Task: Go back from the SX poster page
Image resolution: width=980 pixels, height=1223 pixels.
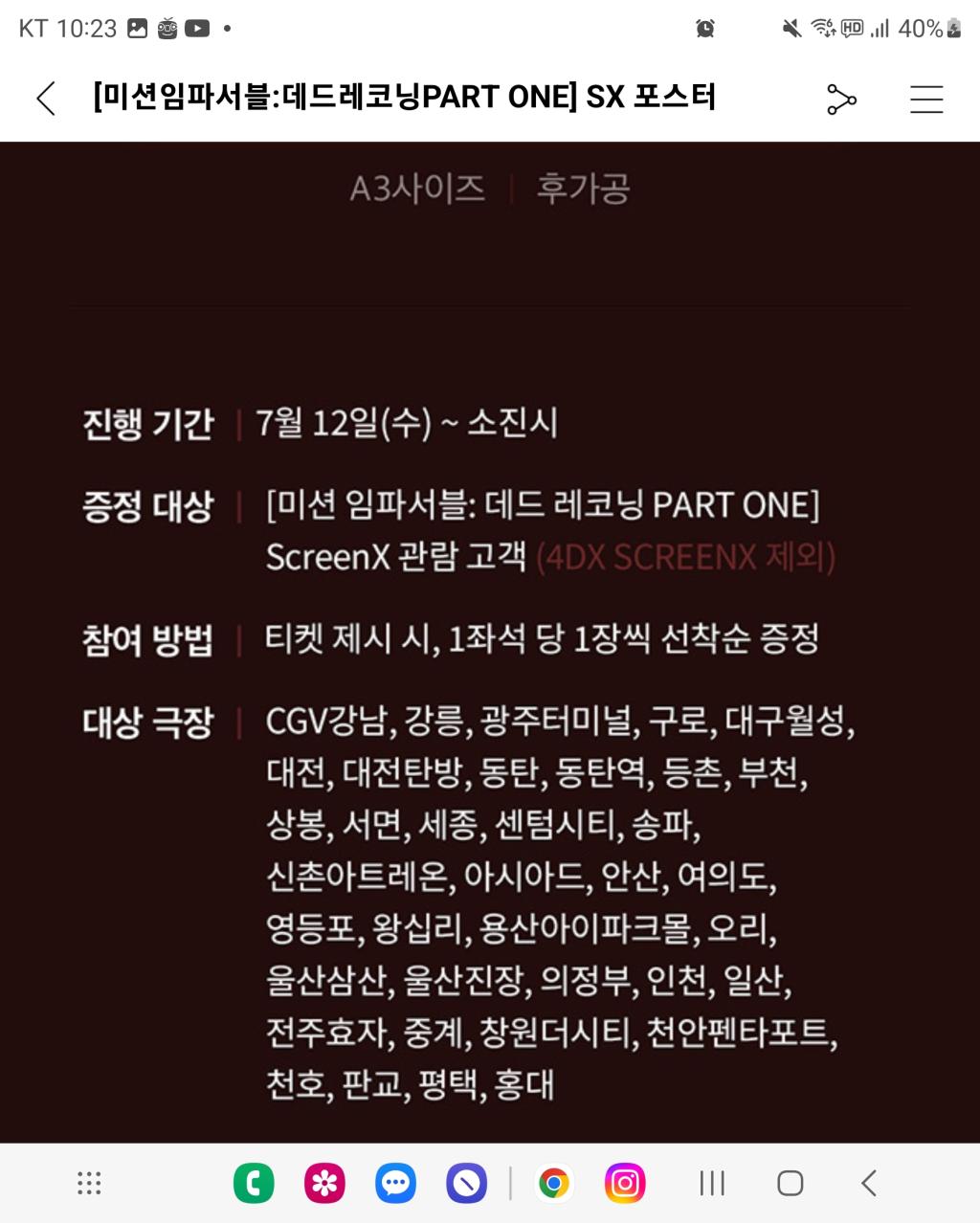Action: click(x=46, y=99)
